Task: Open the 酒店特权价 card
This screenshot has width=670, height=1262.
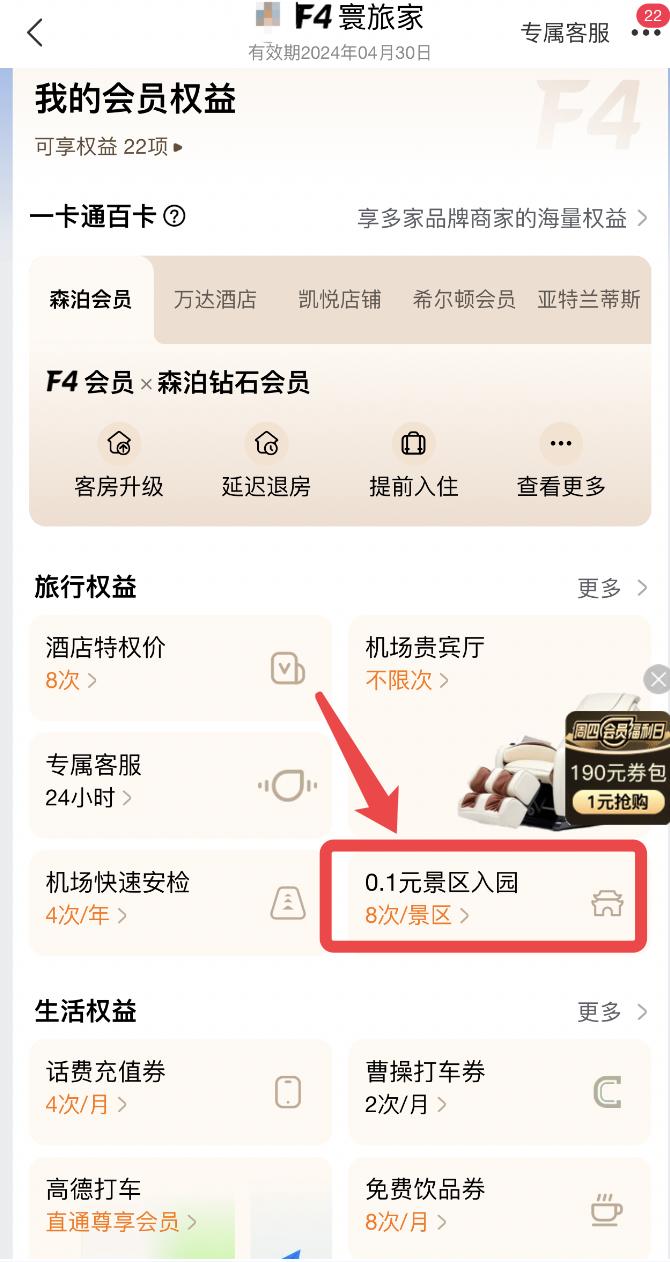Action: (x=180, y=666)
